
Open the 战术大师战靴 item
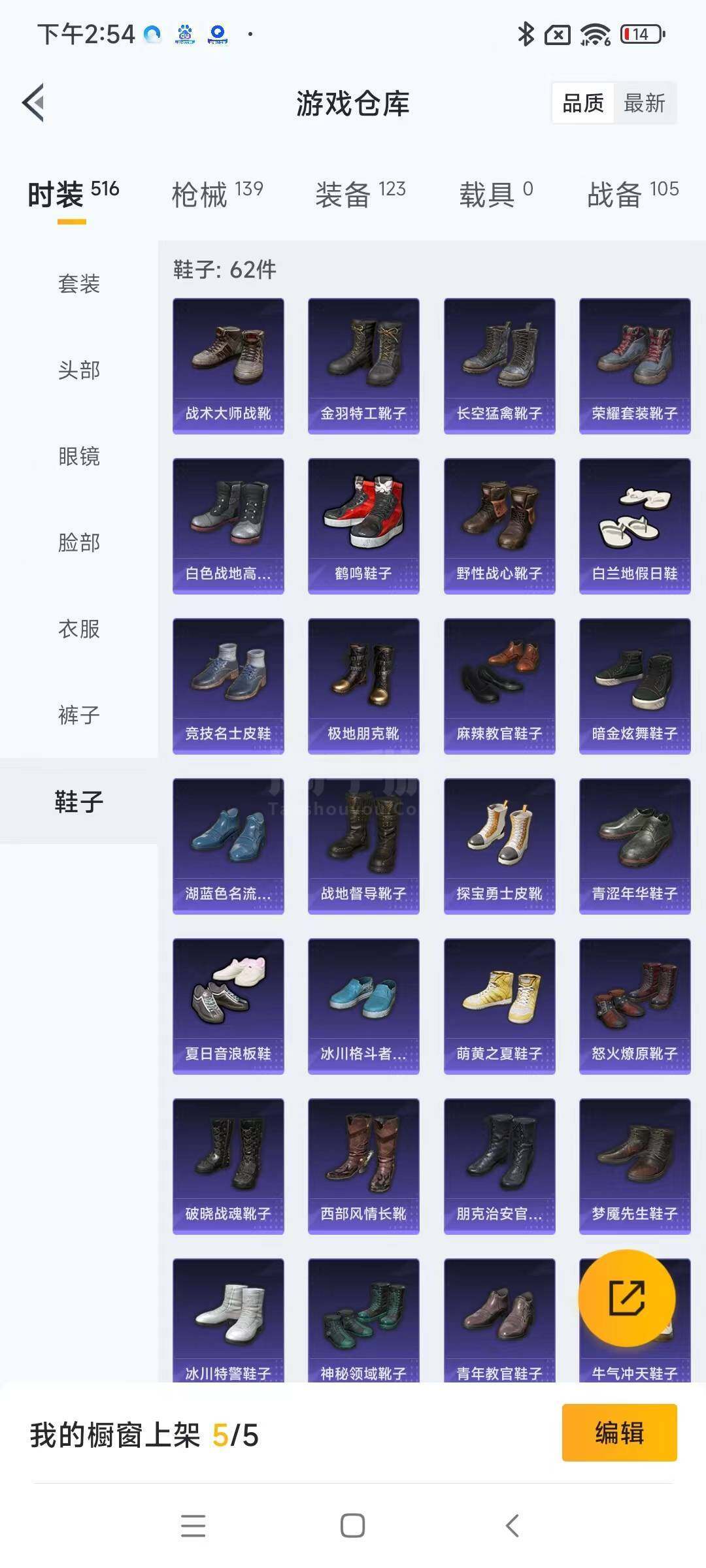[x=228, y=366]
